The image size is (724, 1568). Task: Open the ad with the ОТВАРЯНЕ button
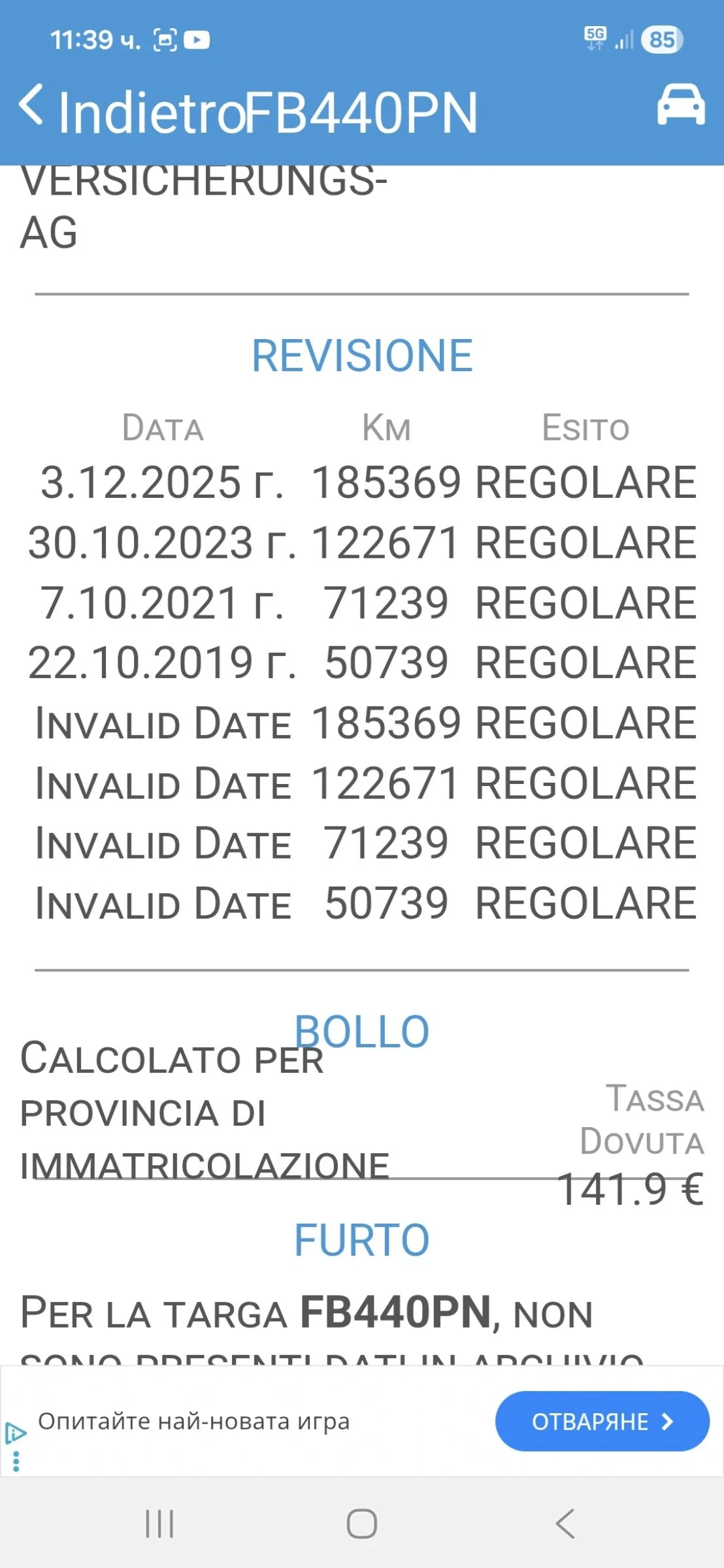602,1421
